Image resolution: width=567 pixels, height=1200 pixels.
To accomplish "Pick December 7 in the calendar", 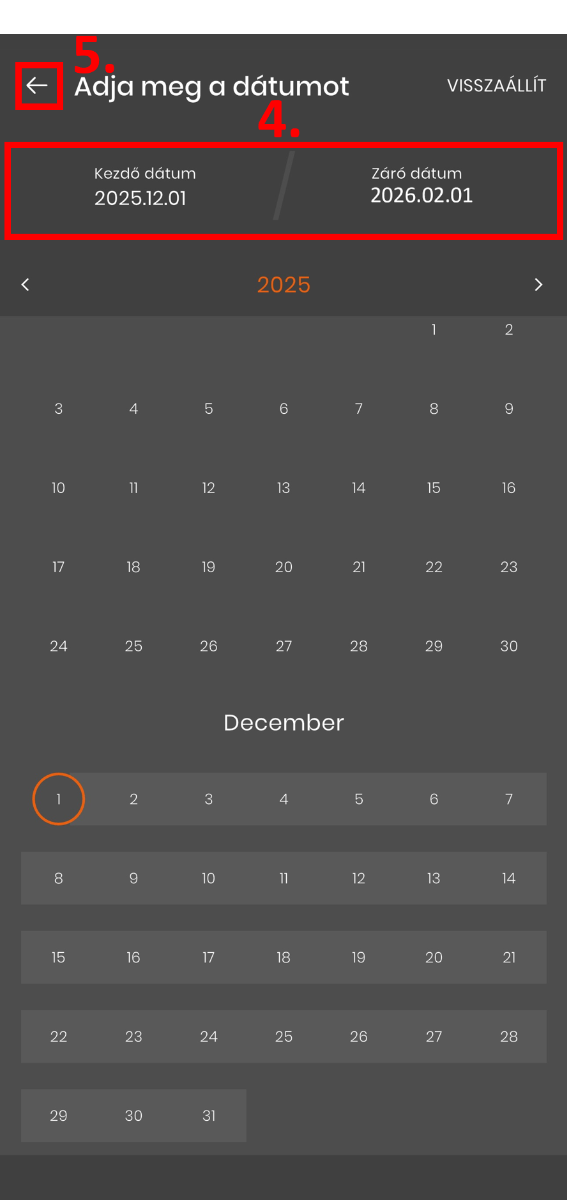I will point(509,799).
